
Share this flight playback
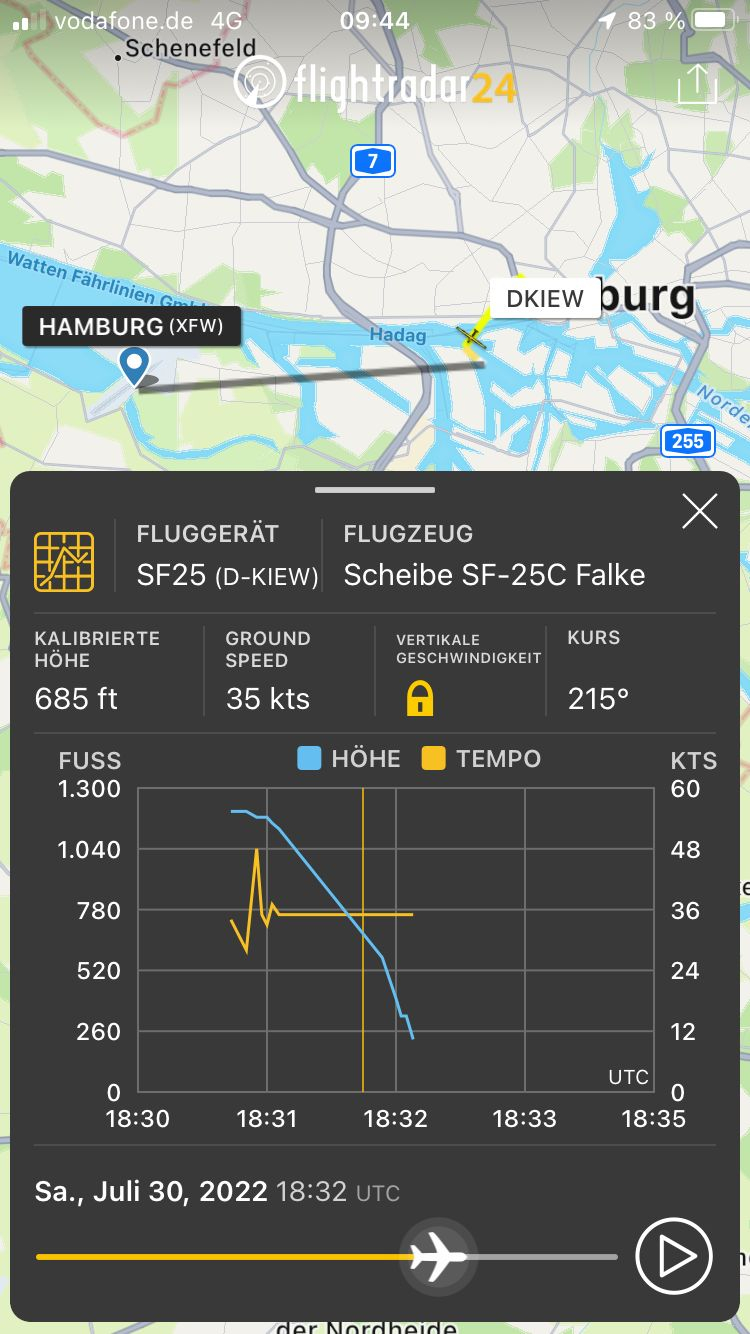(697, 84)
